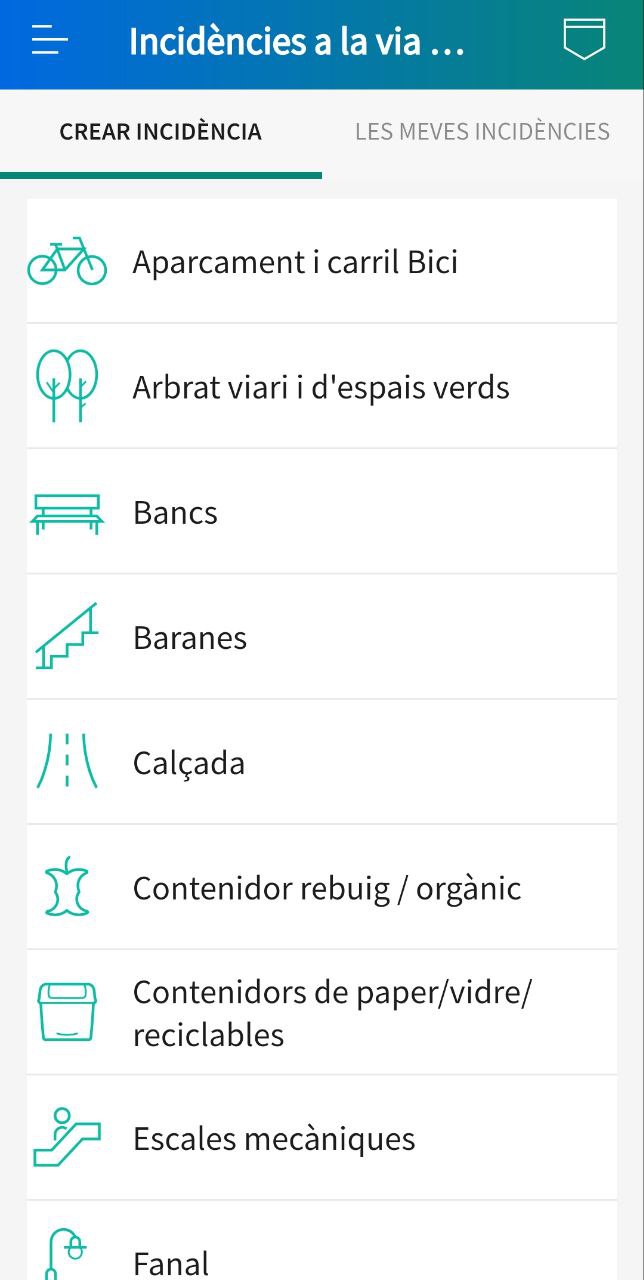Tap the shield icon in app bar
The image size is (644, 1280).
click(x=584, y=40)
